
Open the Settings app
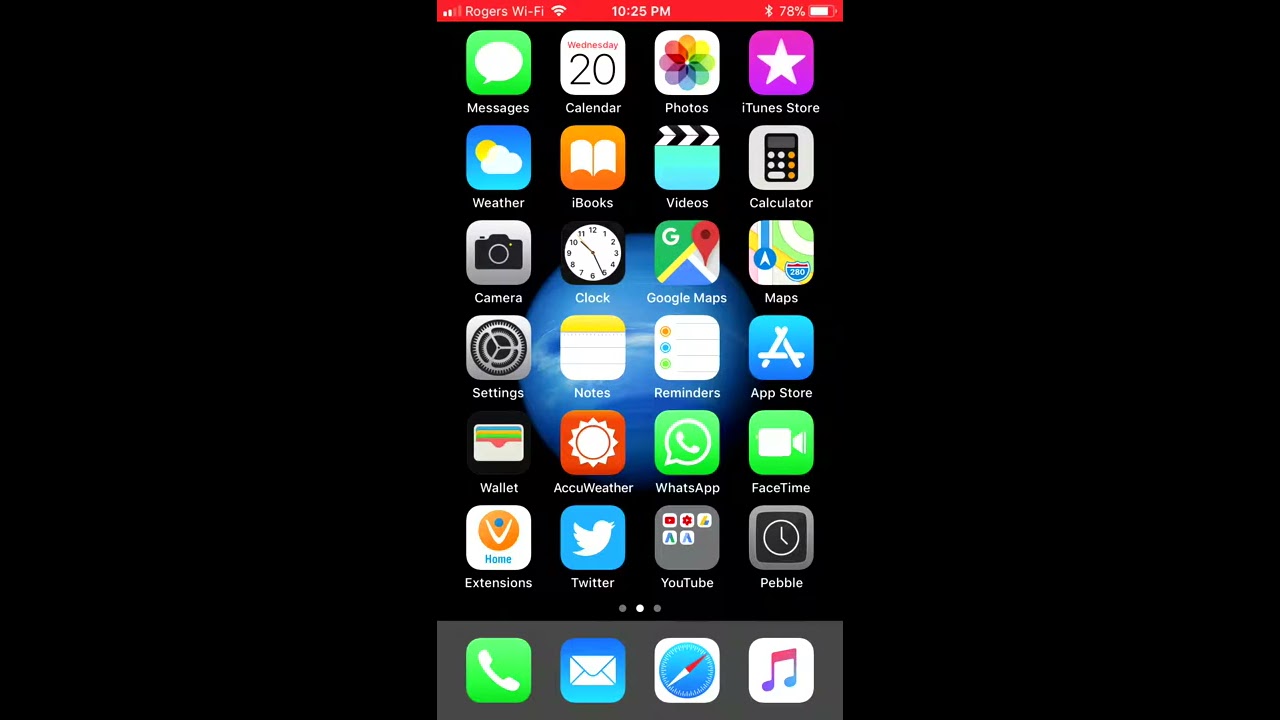click(498, 348)
